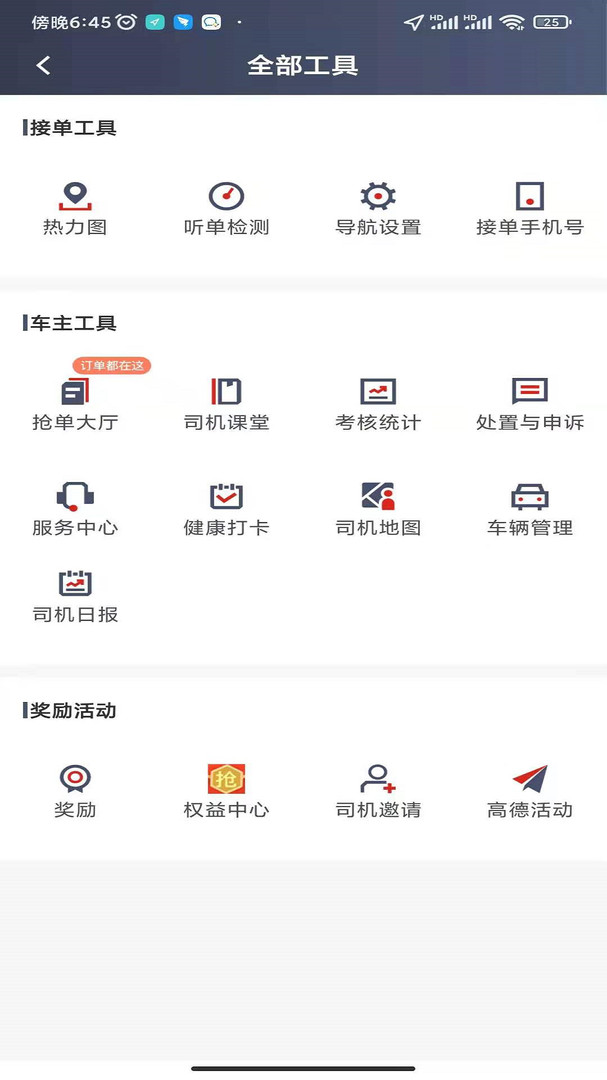Open the 热力图 heat map tool
This screenshot has height=1080, width=607.
[75, 208]
